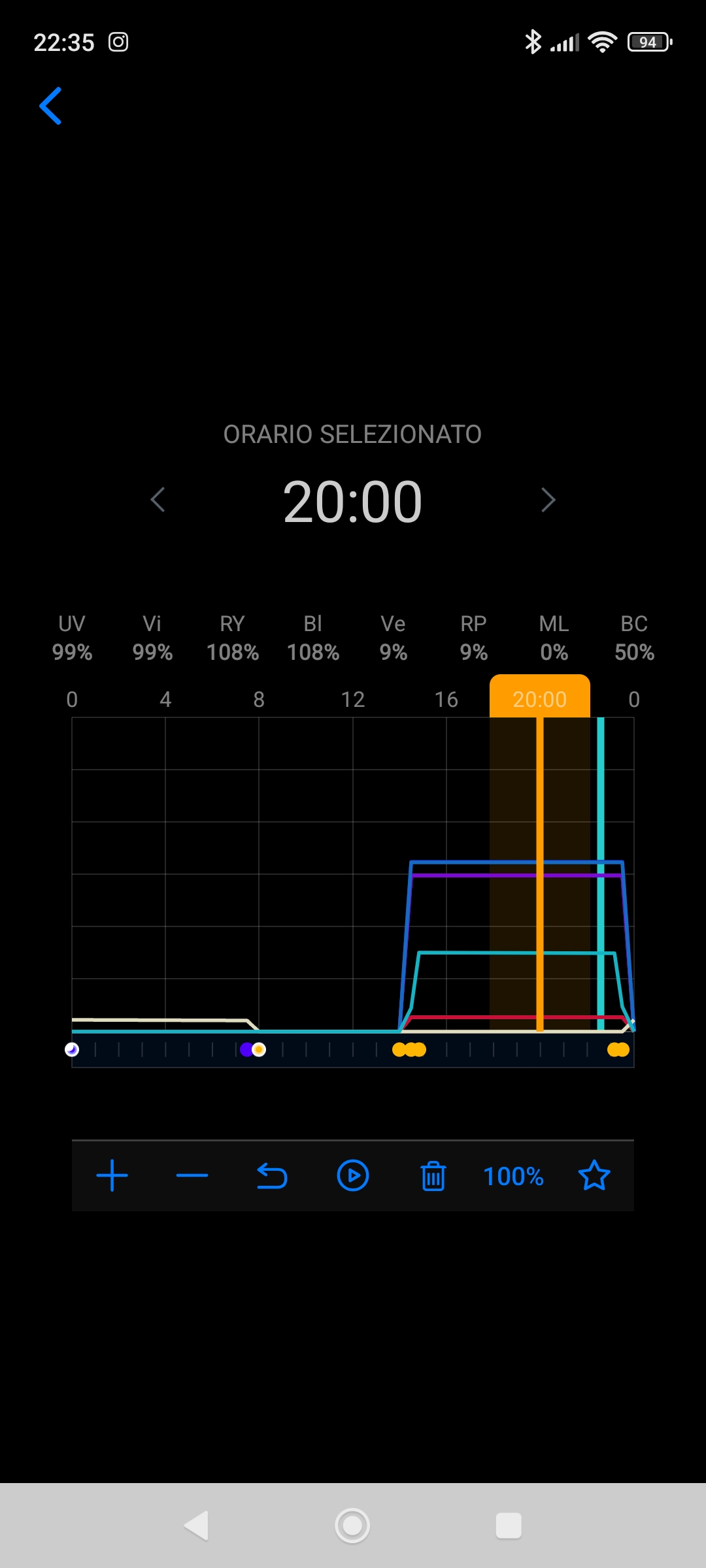Screen dimensions: 706x1568
Task: Open the 100% intensity setting
Action: [513, 1176]
